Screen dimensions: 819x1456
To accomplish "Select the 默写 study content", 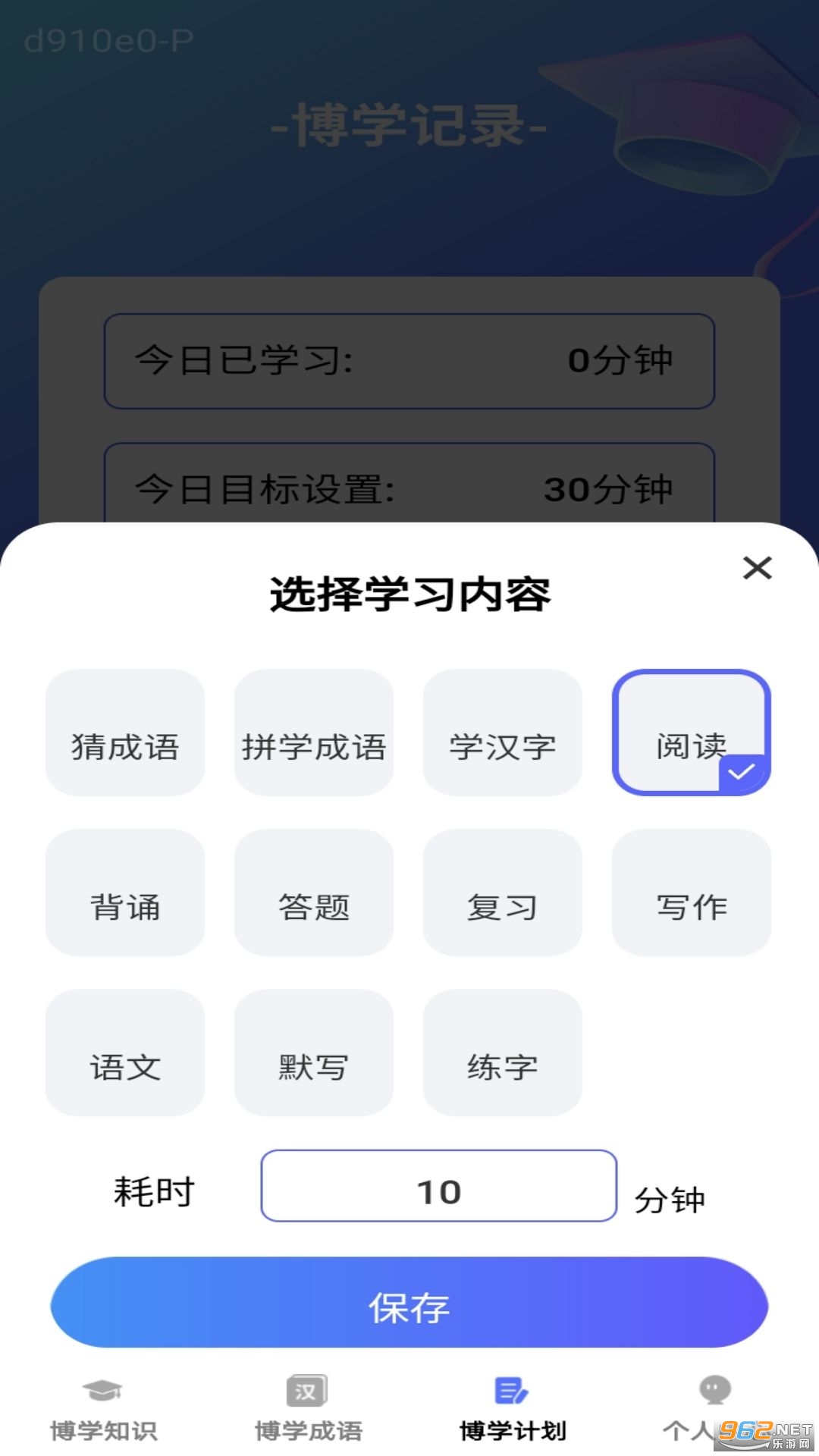I will pos(314,1053).
